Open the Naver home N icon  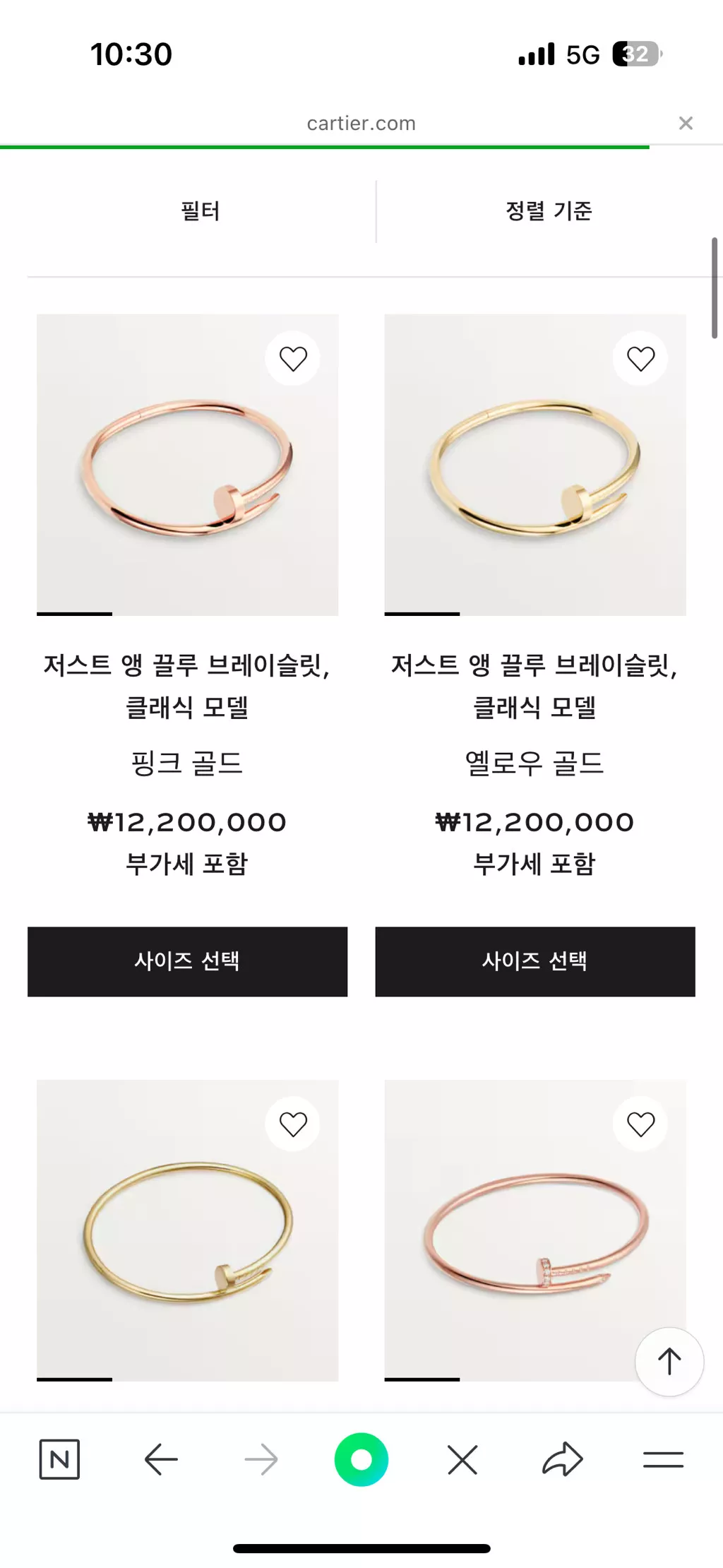tap(59, 1459)
